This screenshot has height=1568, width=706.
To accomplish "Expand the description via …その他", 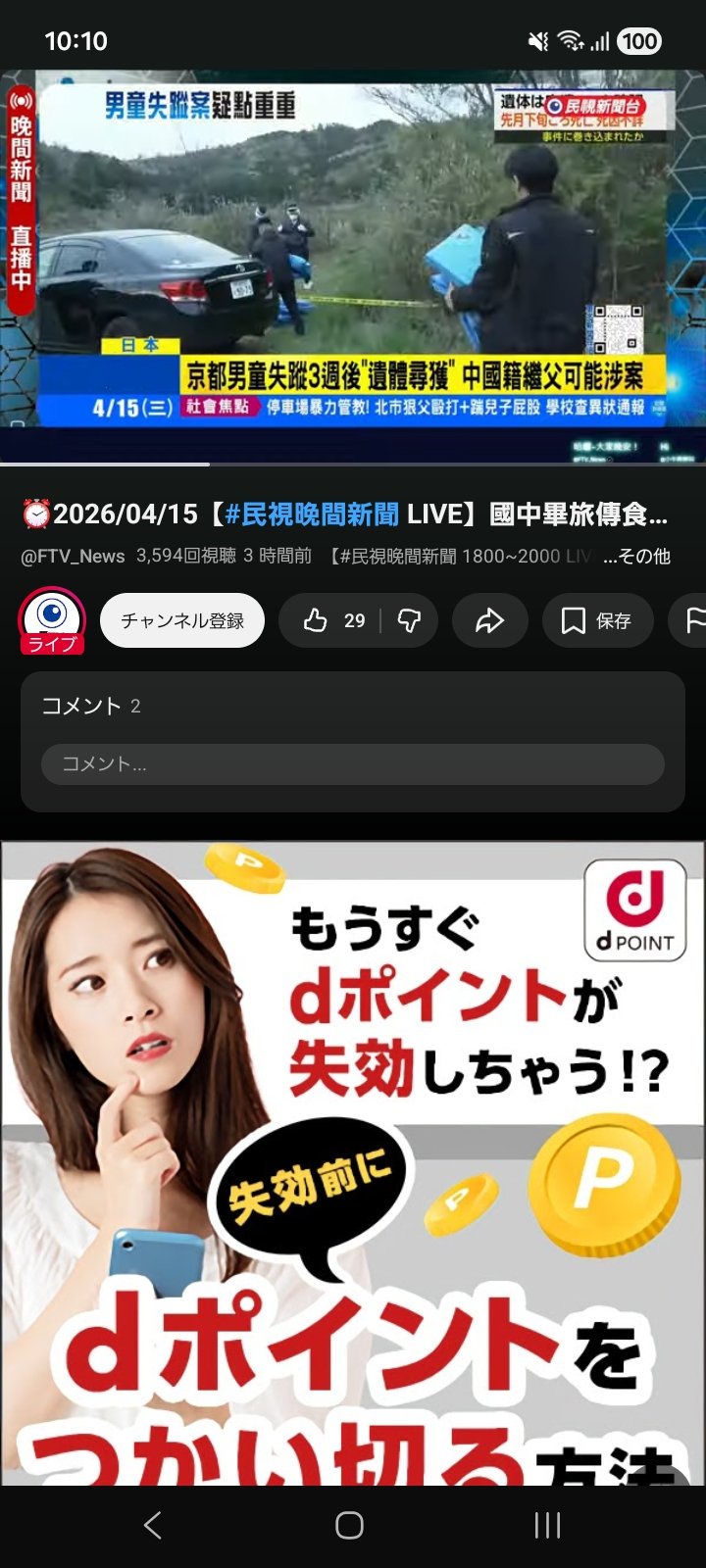I will click(x=637, y=557).
